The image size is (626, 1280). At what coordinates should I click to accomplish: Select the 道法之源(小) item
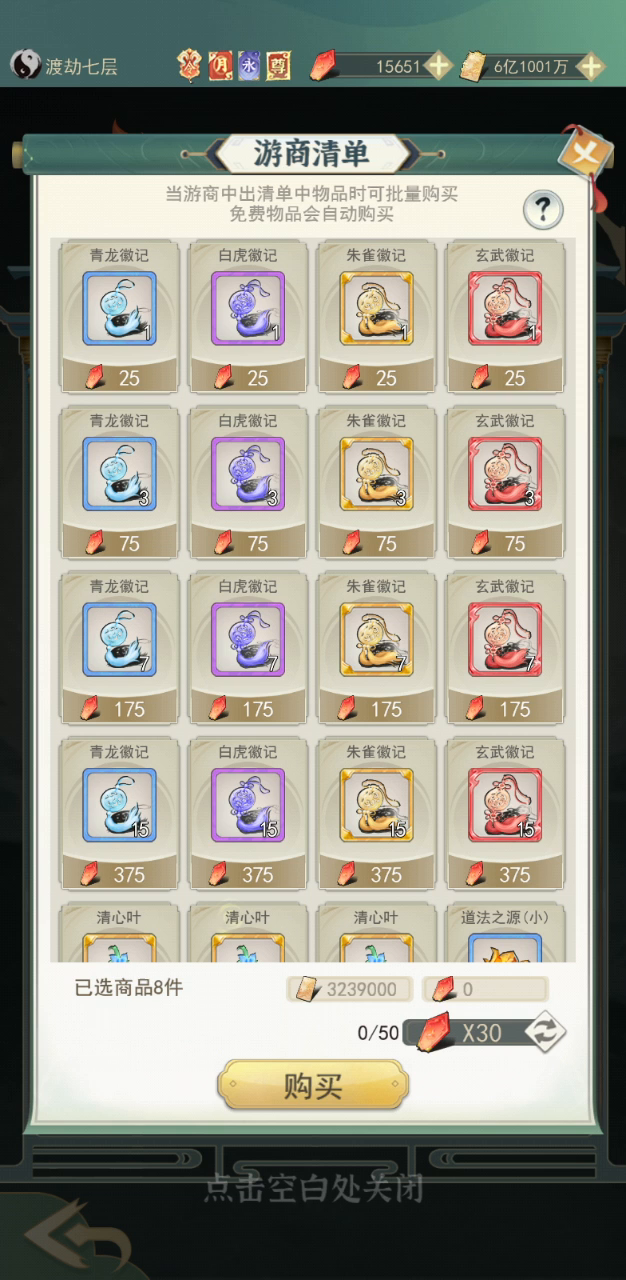(x=505, y=932)
